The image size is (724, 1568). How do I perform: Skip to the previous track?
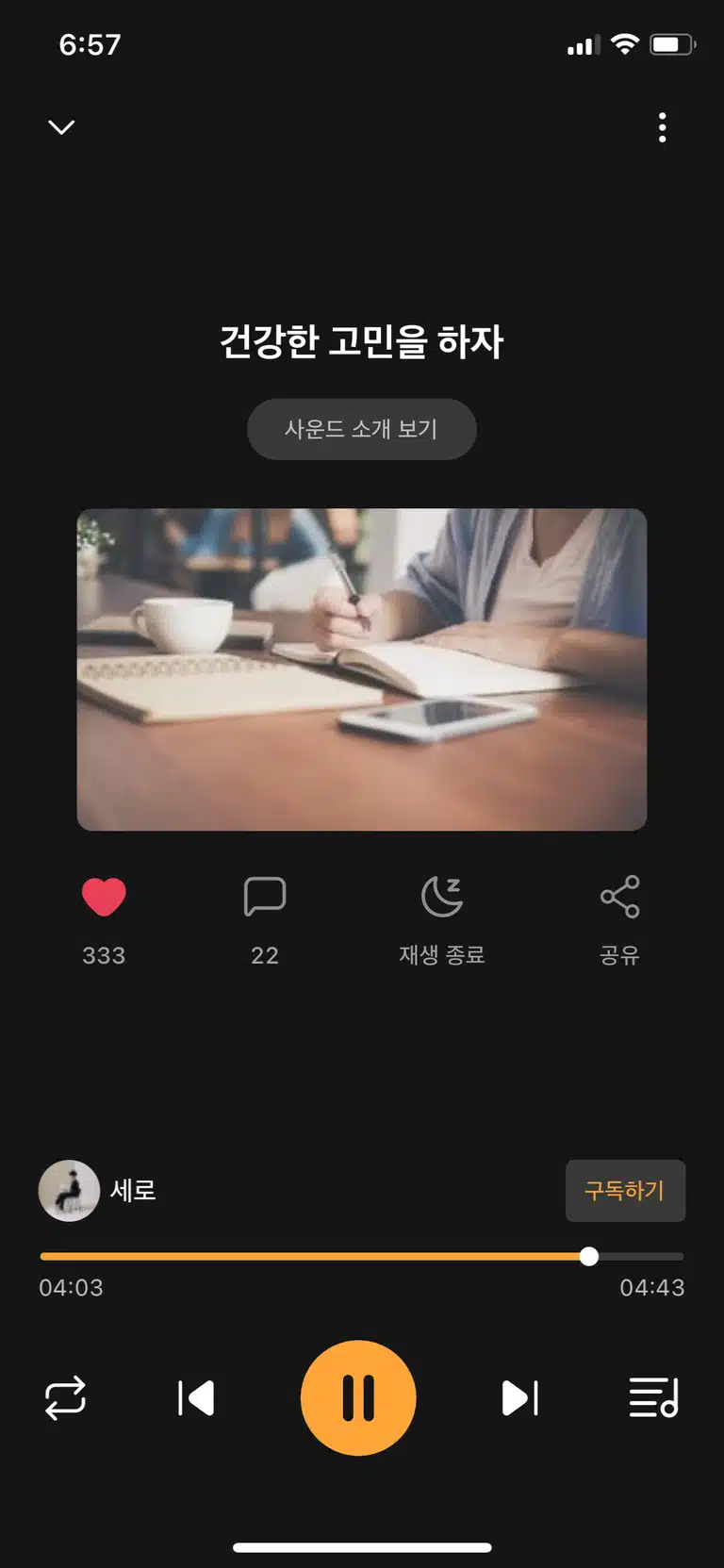pos(196,1398)
